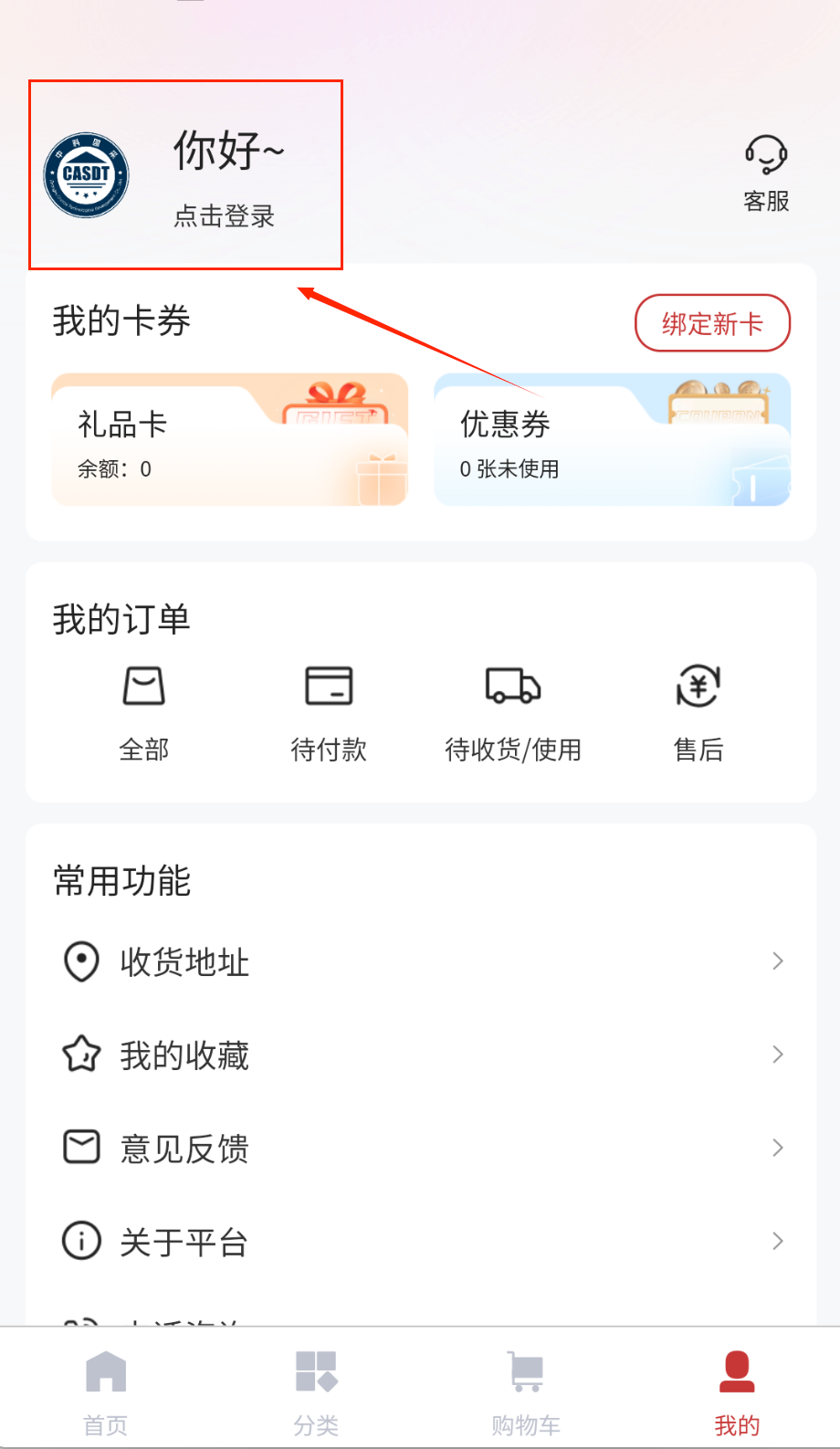
Task: Tap 点击登录 to log in
Action: coord(225,216)
